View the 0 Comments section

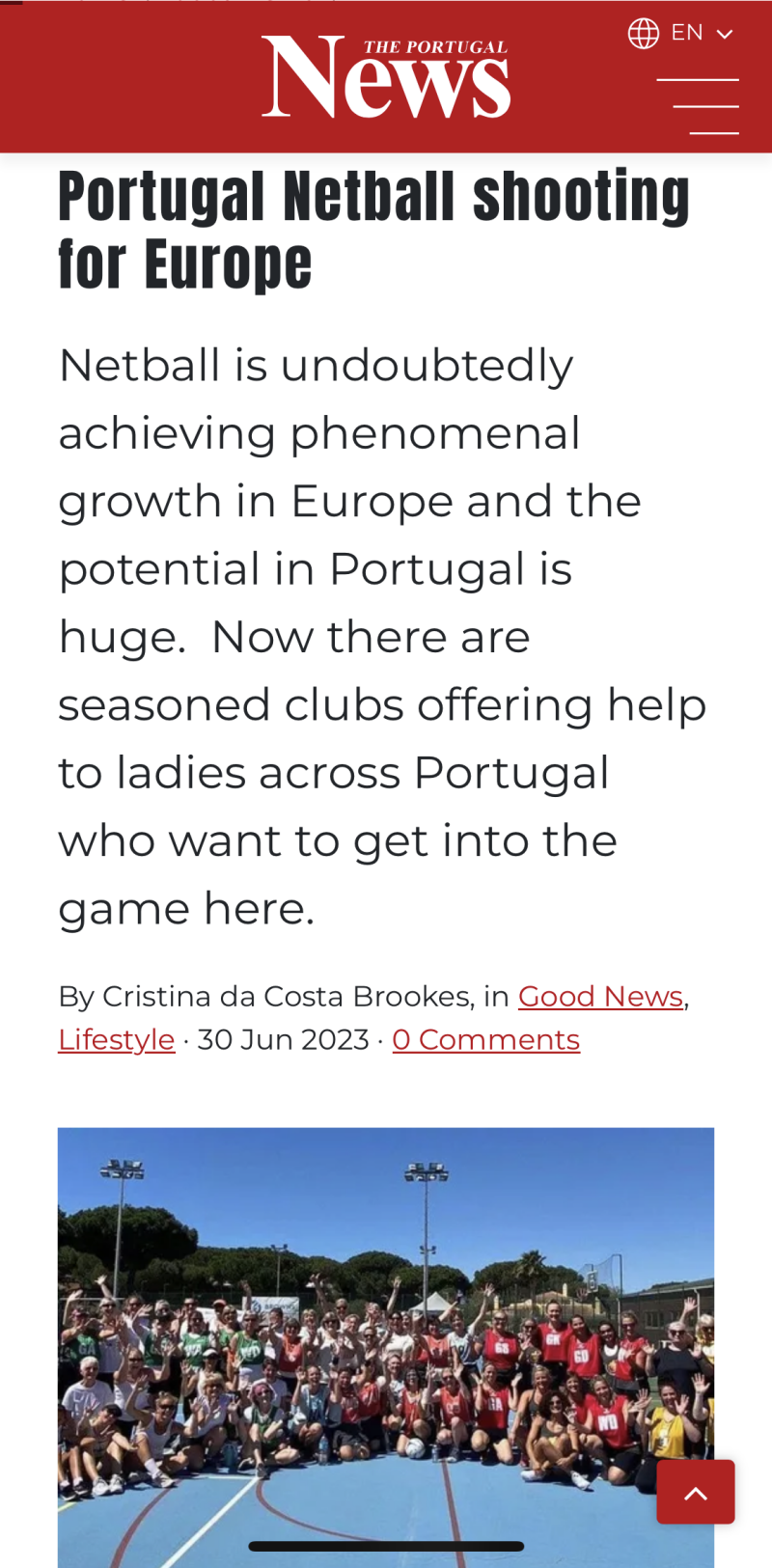pos(486,1039)
